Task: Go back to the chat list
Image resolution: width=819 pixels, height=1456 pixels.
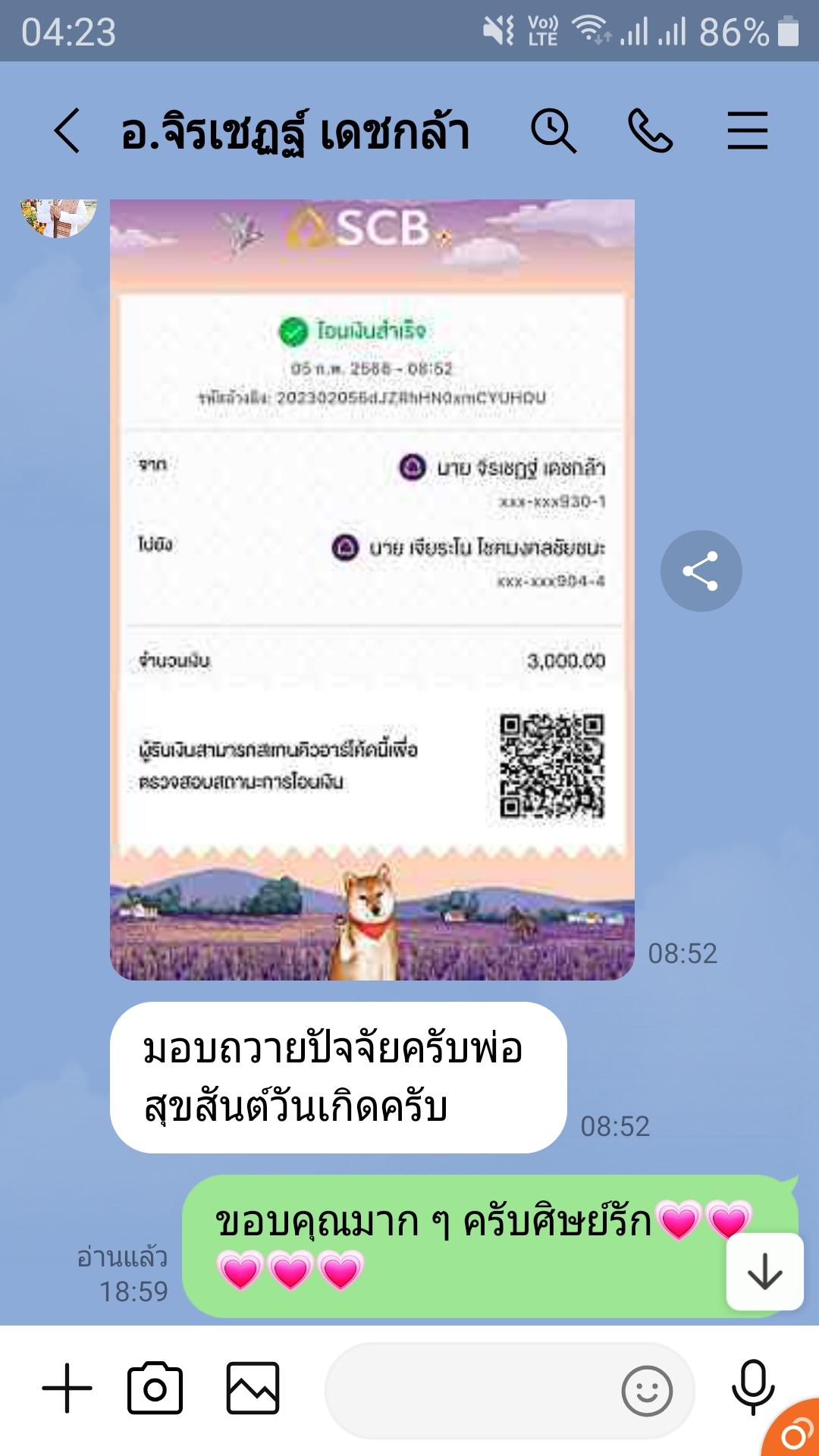Action: point(67,131)
